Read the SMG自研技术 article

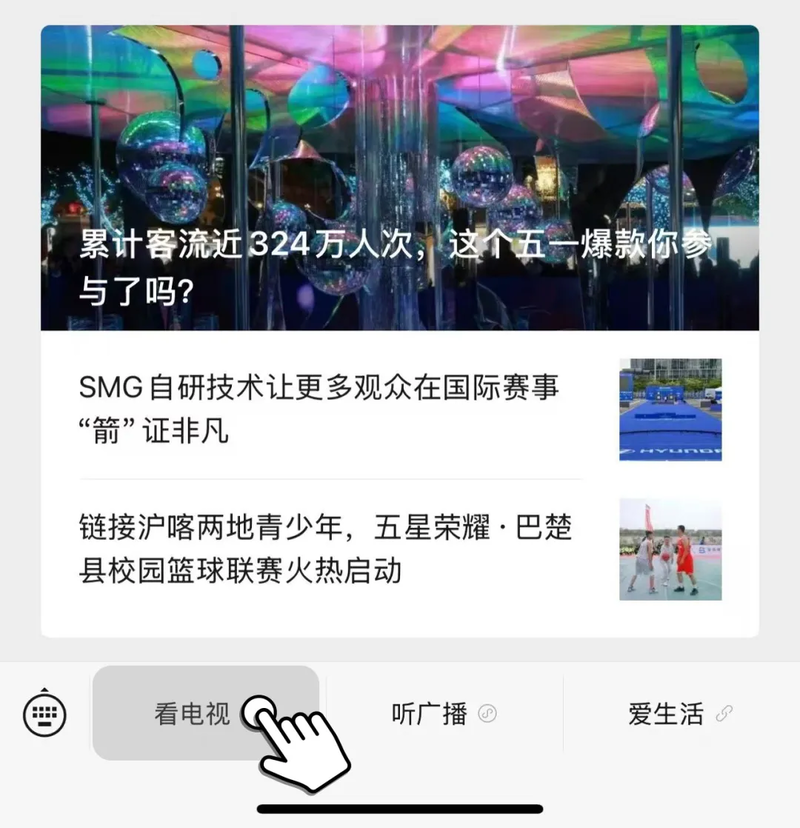tap(330, 409)
